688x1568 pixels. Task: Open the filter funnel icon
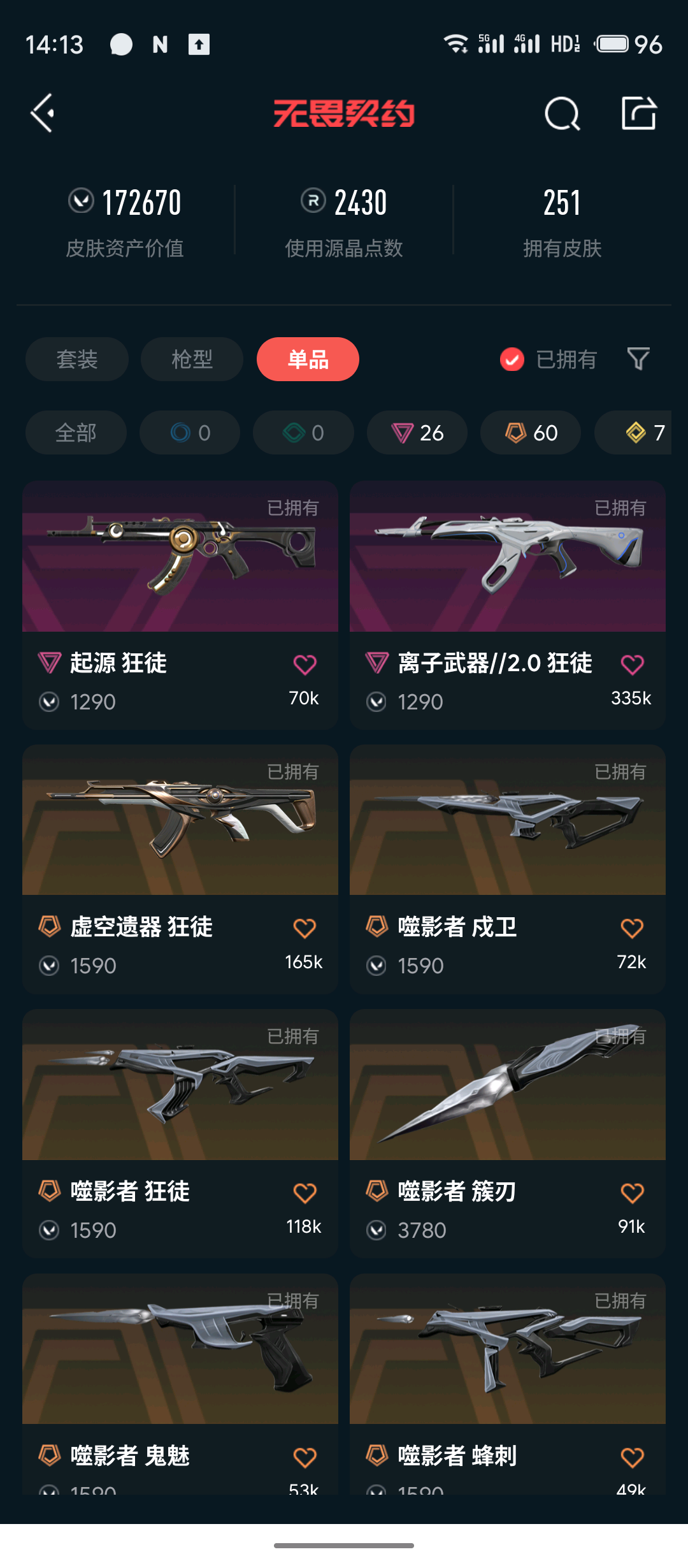click(638, 359)
